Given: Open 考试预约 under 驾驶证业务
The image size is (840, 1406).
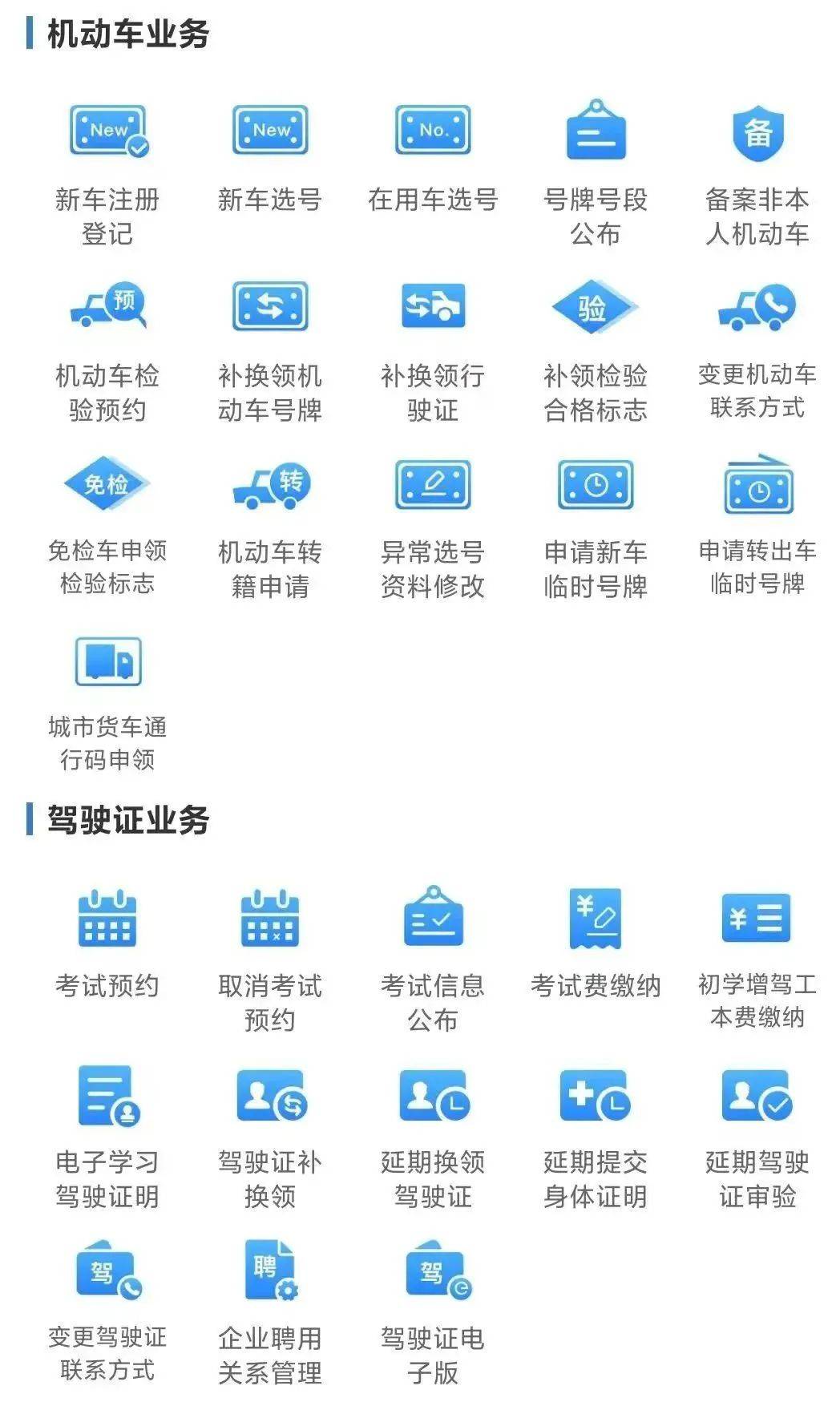Looking at the screenshot, I should (x=107, y=943).
